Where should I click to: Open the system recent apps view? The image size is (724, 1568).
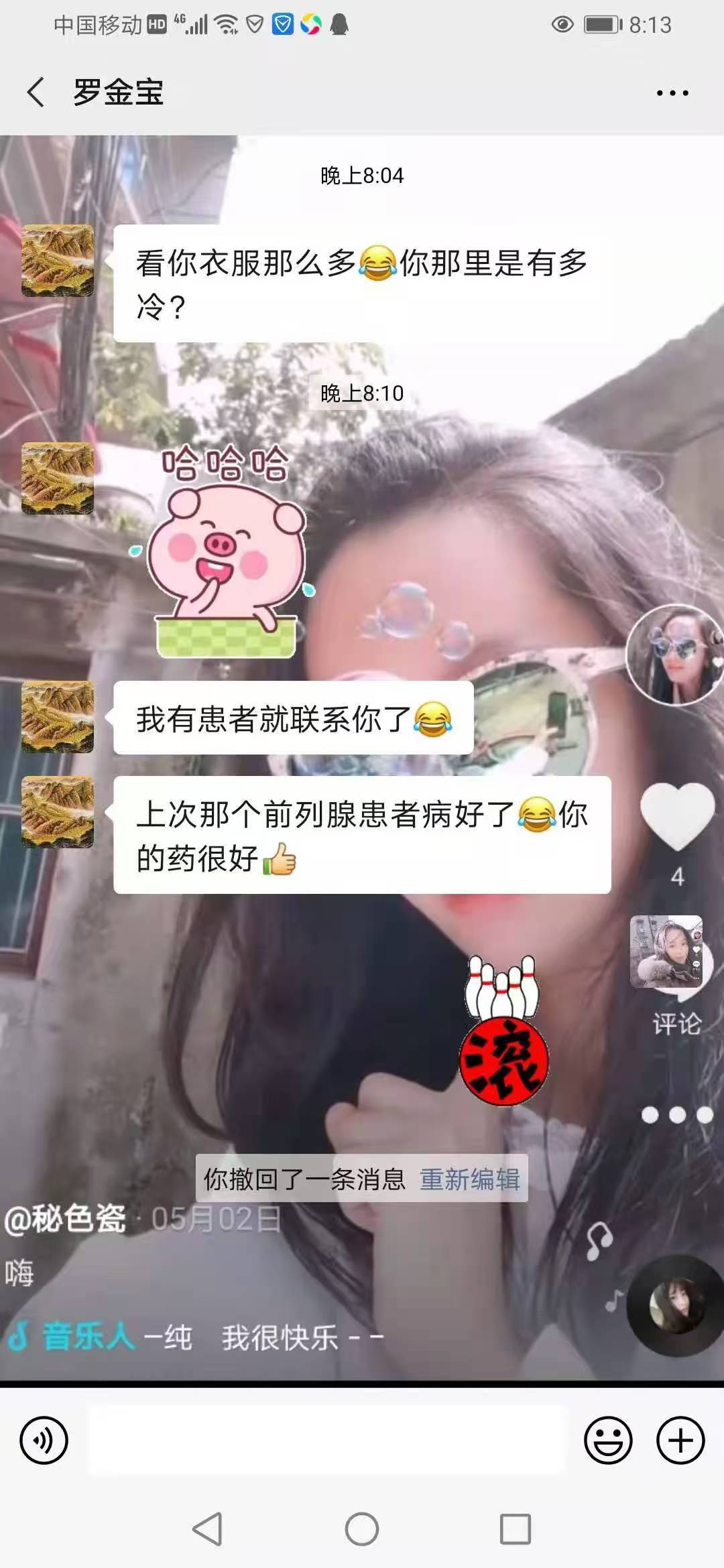(515, 1529)
